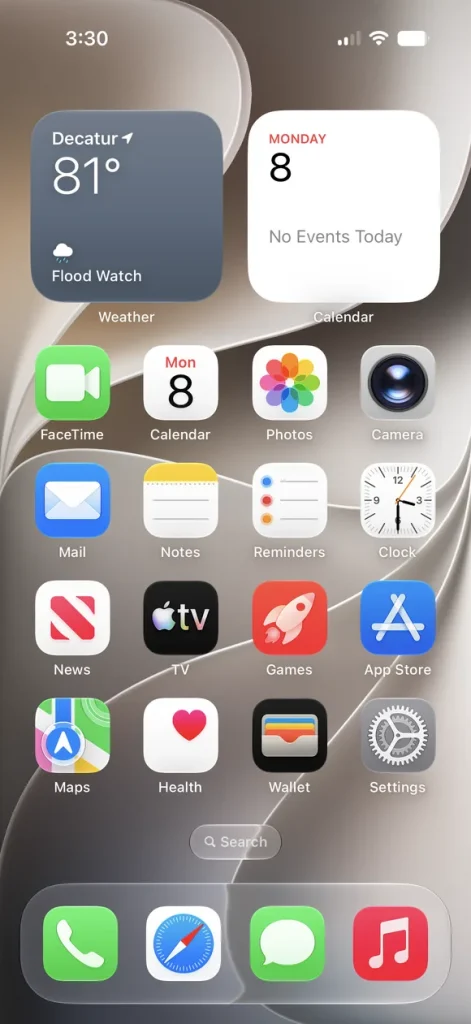This screenshot has width=471, height=1024.
Task: Open the Phone app in the dock
Action: pos(80,944)
